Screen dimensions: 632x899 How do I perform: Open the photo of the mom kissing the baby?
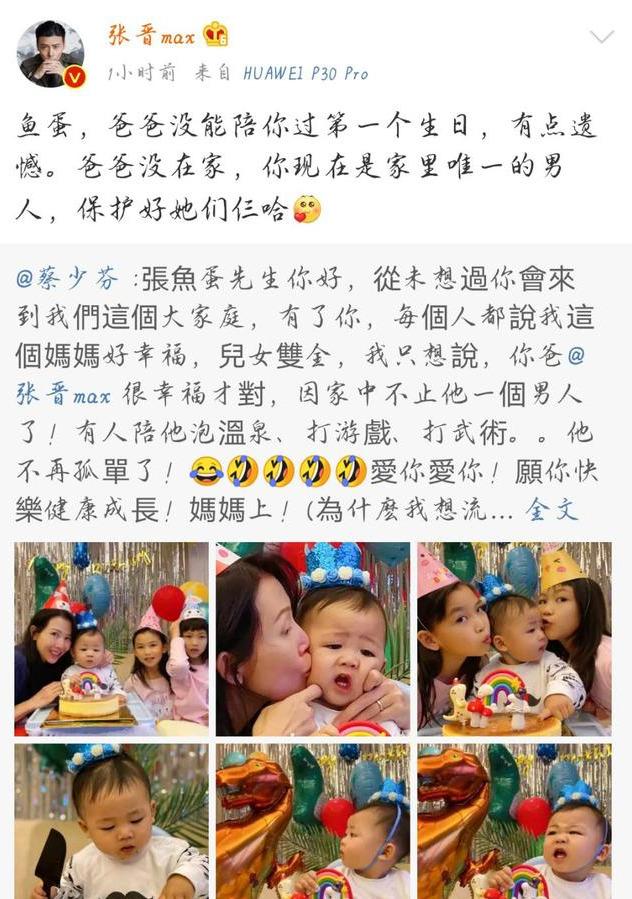pyautogui.click(x=313, y=639)
